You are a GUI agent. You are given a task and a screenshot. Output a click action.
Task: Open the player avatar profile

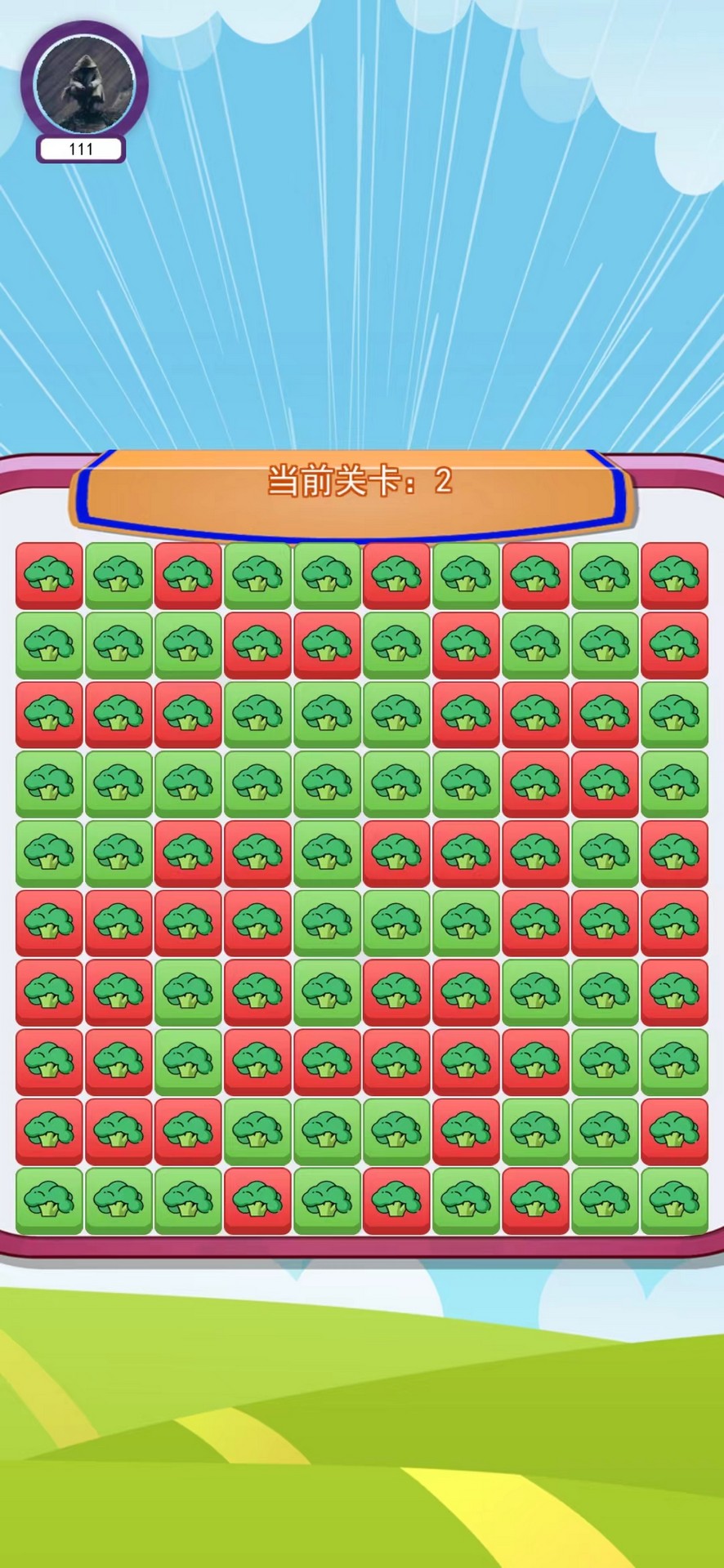84,82
